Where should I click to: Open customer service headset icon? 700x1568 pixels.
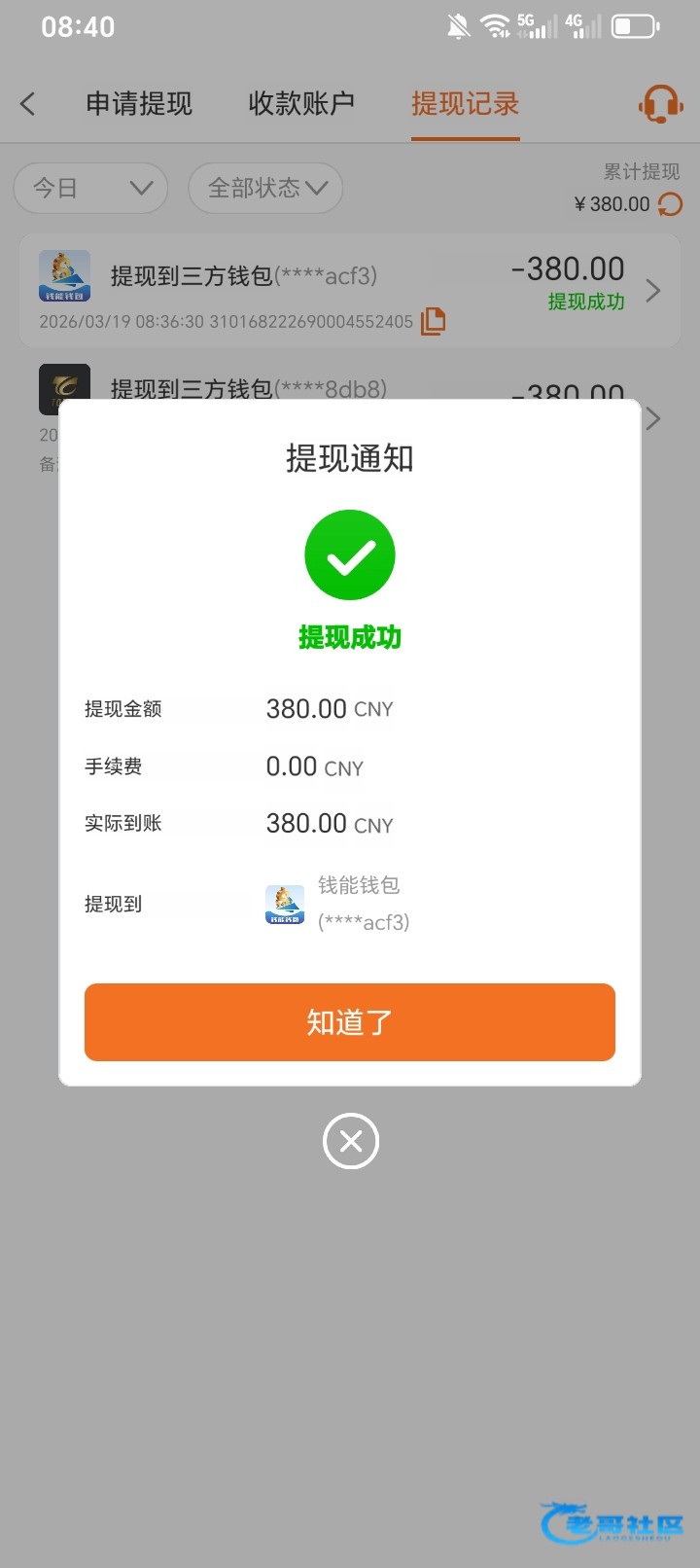(660, 103)
